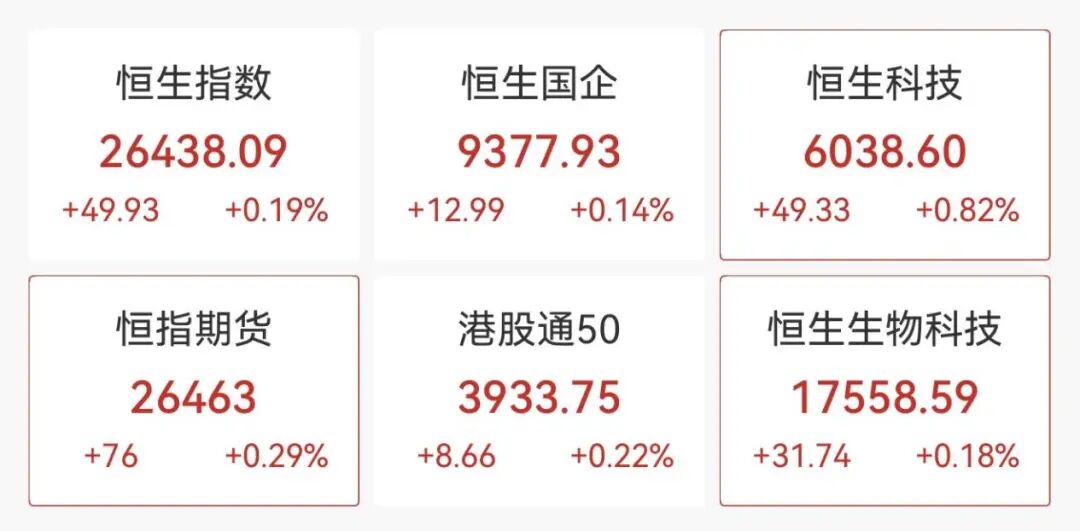The height and width of the screenshot is (531, 1080).
Task: Select the 恒生科技 index card
Action: tap(885, 145)
